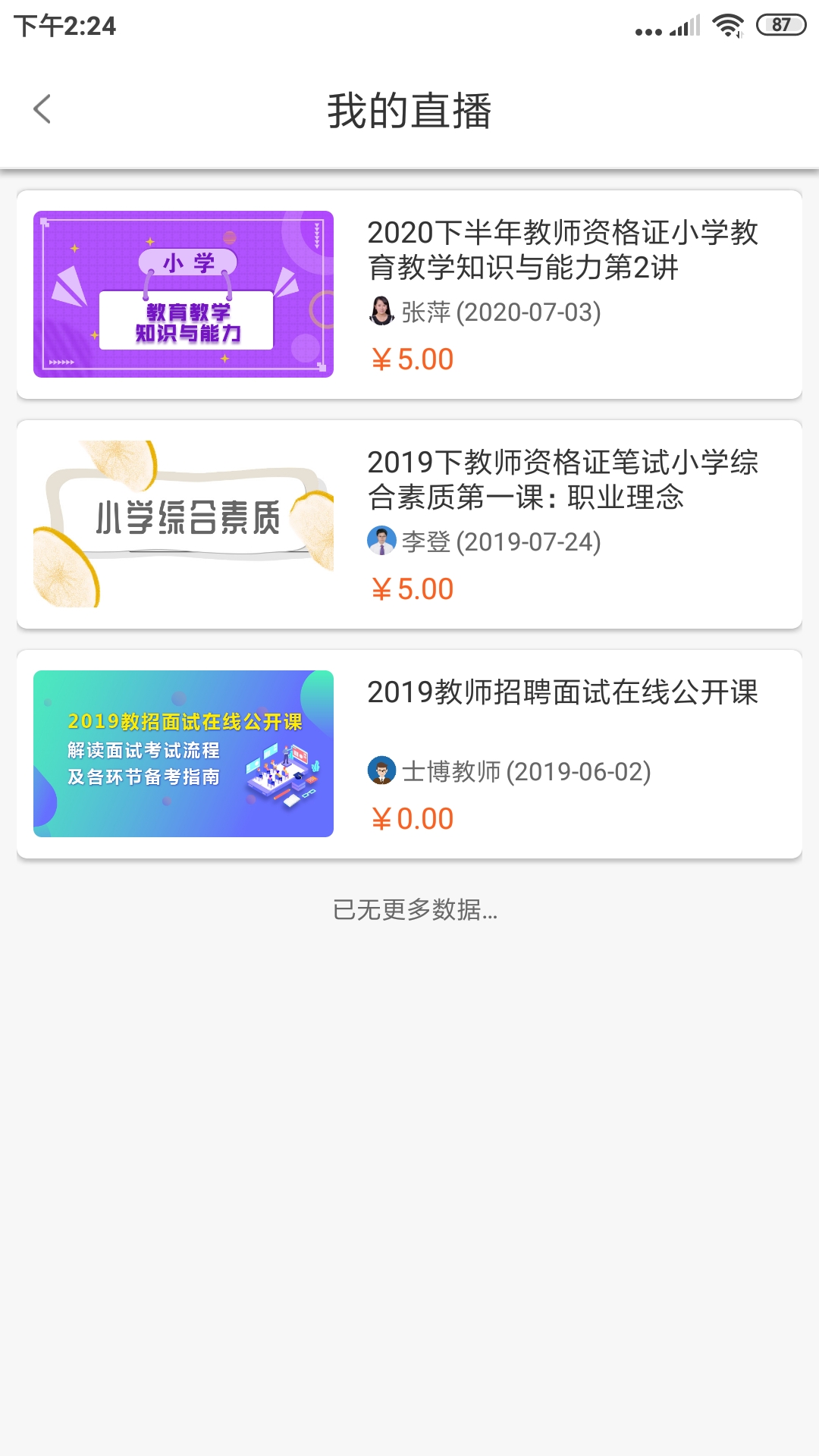Tap 士博教师's avatar icon
The image size is (819, 1456).
(x=381, y=773)
